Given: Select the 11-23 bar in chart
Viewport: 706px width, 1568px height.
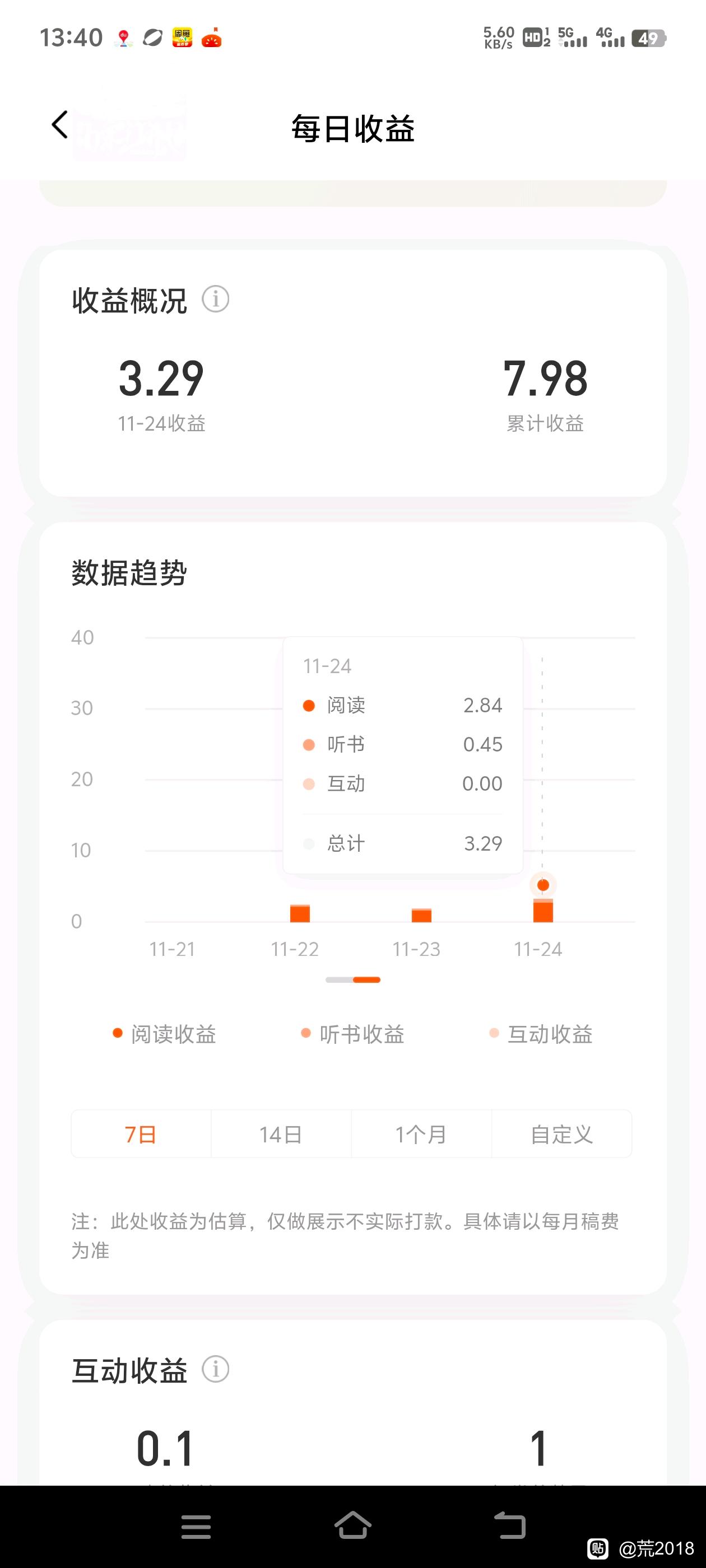Looking at the screenshot, I should (x=421, y=915).
